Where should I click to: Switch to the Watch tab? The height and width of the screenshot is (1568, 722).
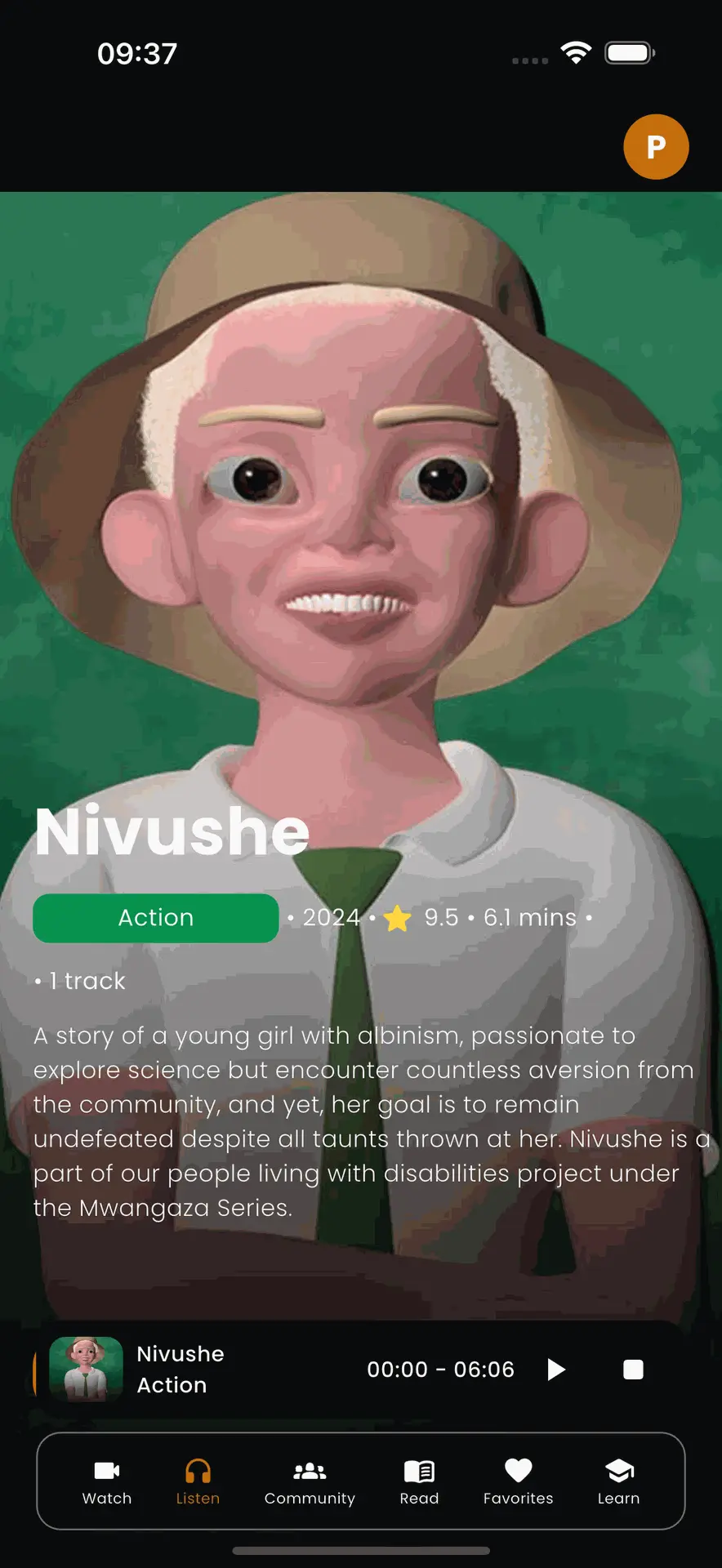107,1481
